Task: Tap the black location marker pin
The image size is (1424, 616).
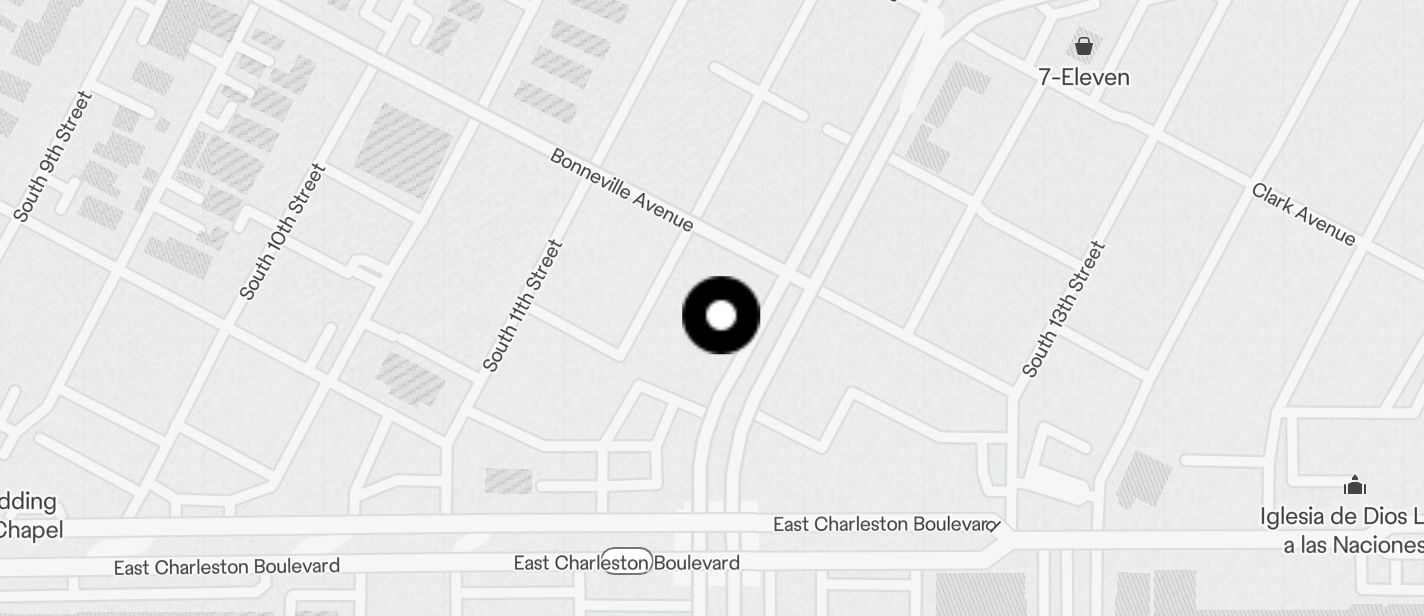Action: pos(721,315)
